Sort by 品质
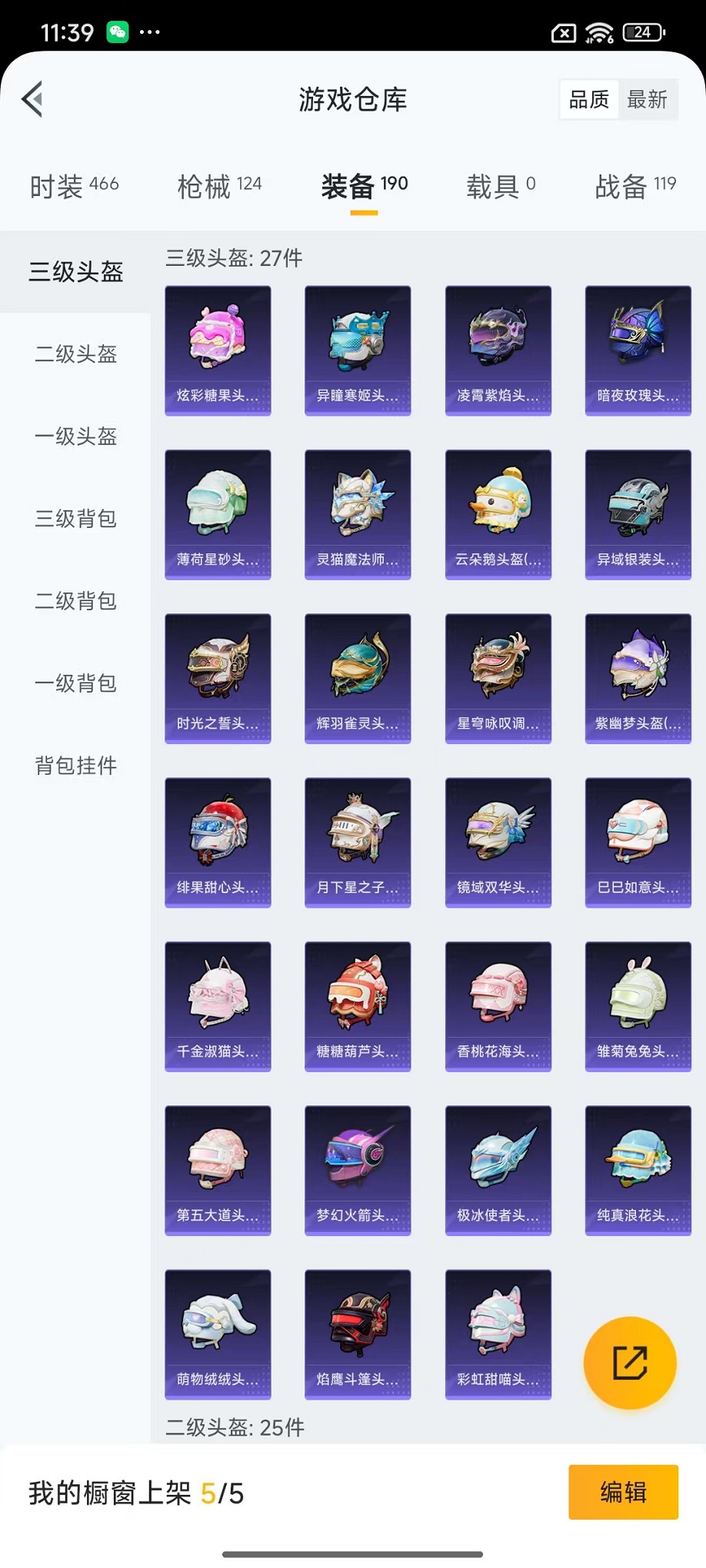Viewport: 706px width, 1568px height. pos(589,99)
